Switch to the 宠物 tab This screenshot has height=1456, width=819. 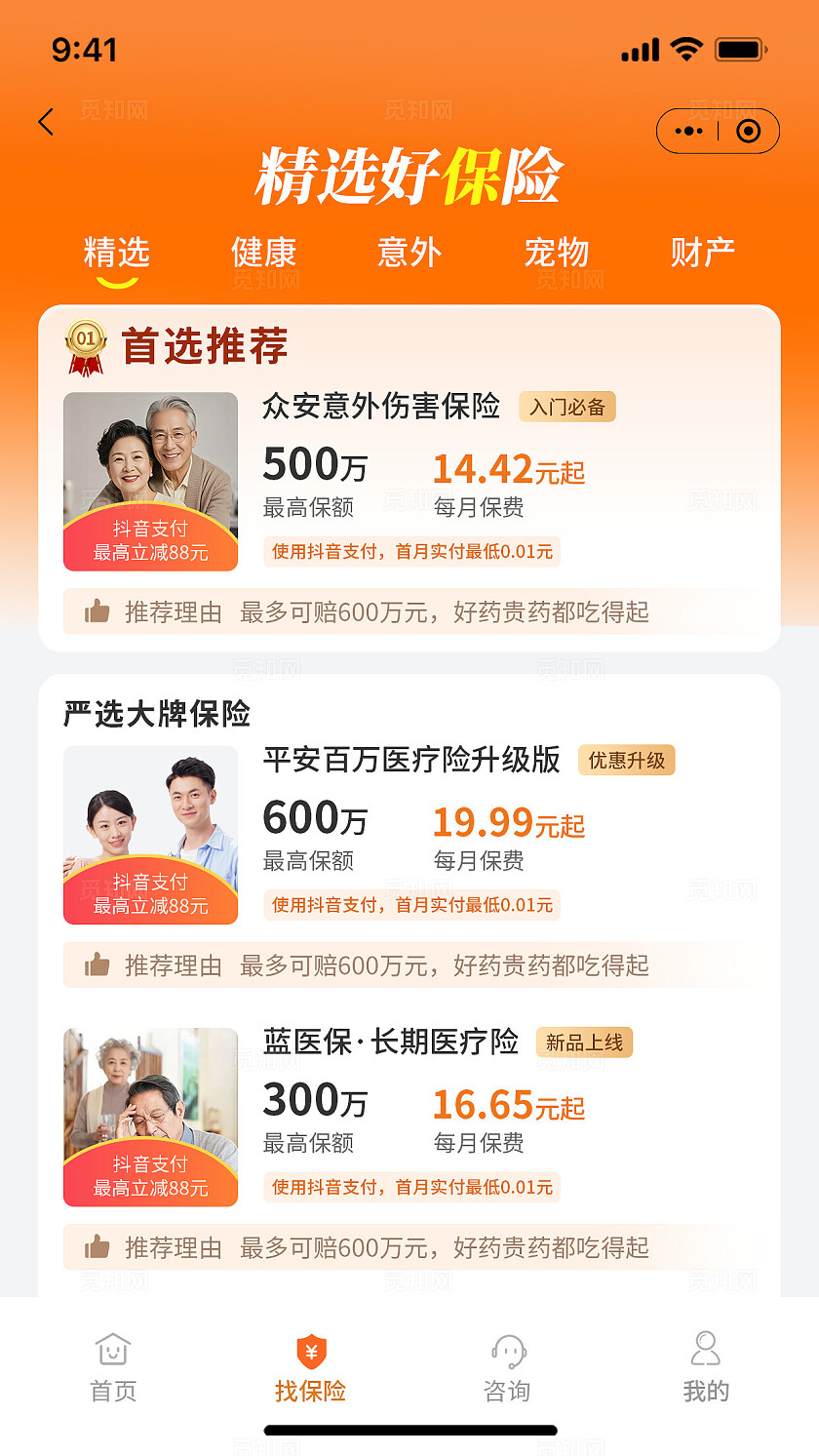coord(556,253)
